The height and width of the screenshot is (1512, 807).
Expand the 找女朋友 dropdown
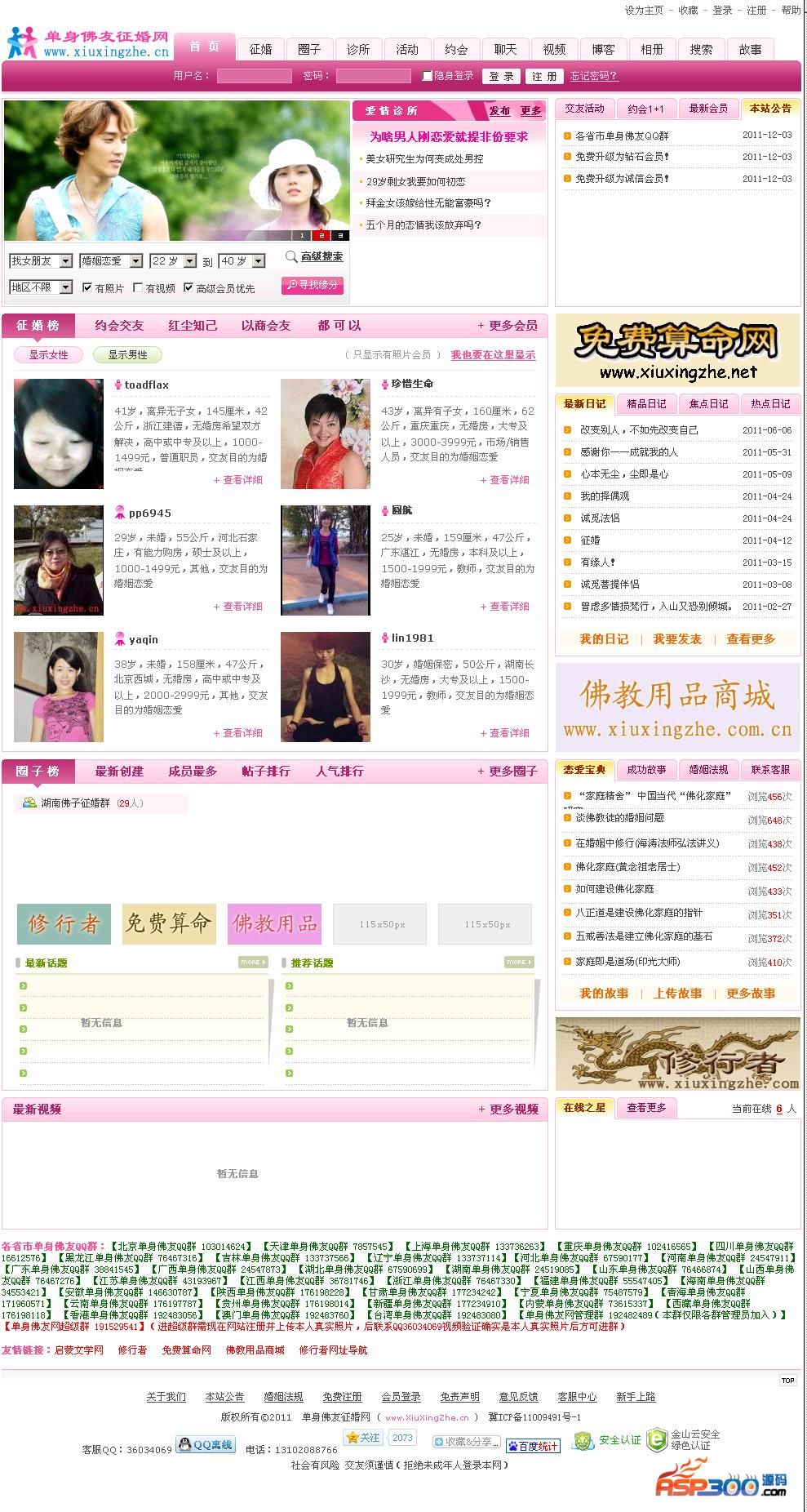(x=41, y=261)
